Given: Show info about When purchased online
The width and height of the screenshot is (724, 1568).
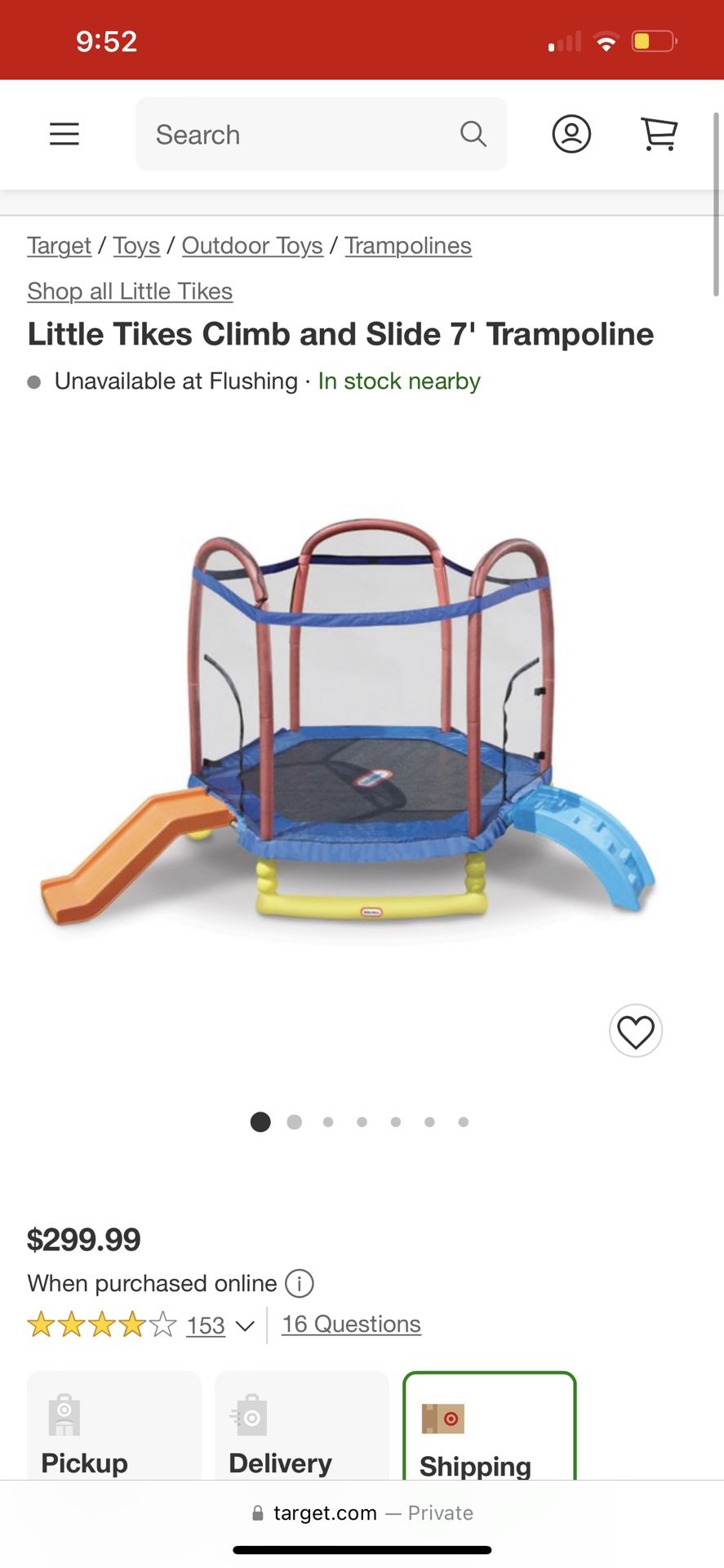Looking at the screenshot, I should [300, 1284].
